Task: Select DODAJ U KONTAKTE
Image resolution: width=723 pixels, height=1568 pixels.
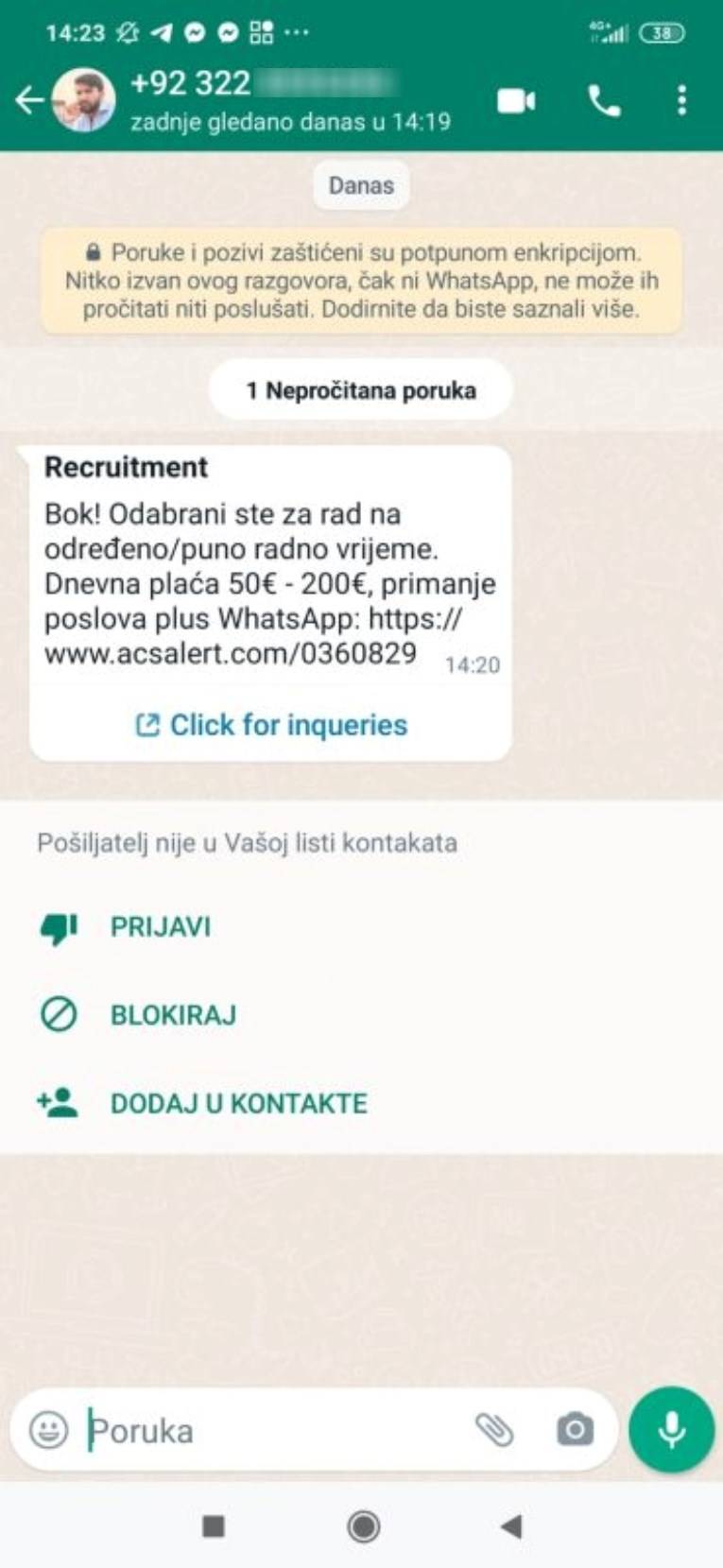Action: pos(238,1103)
